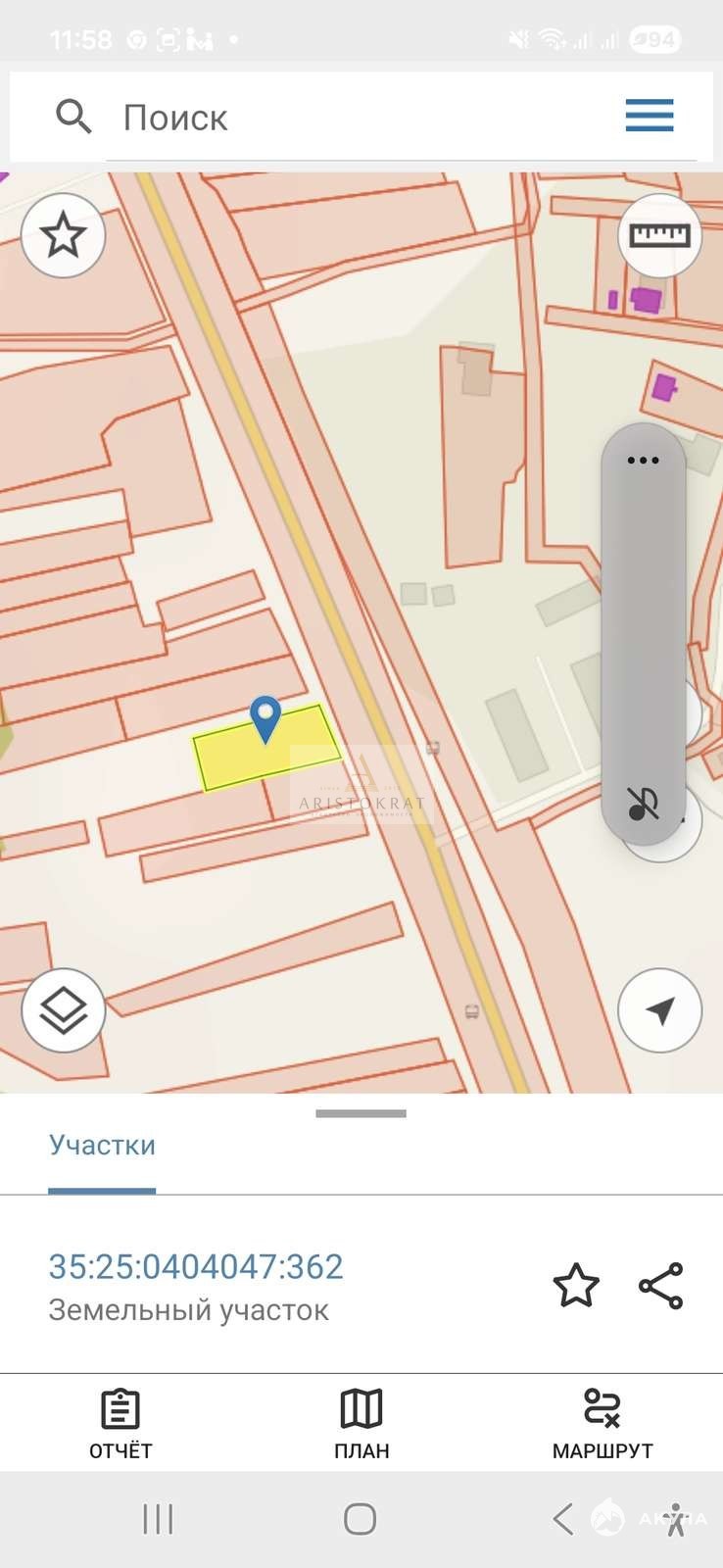This screenshot has width=723, height=1568.
Task: Add parcel 35:25:0404047:362 to favorites
Action: pyautogui.click(x=576, y=1286)
